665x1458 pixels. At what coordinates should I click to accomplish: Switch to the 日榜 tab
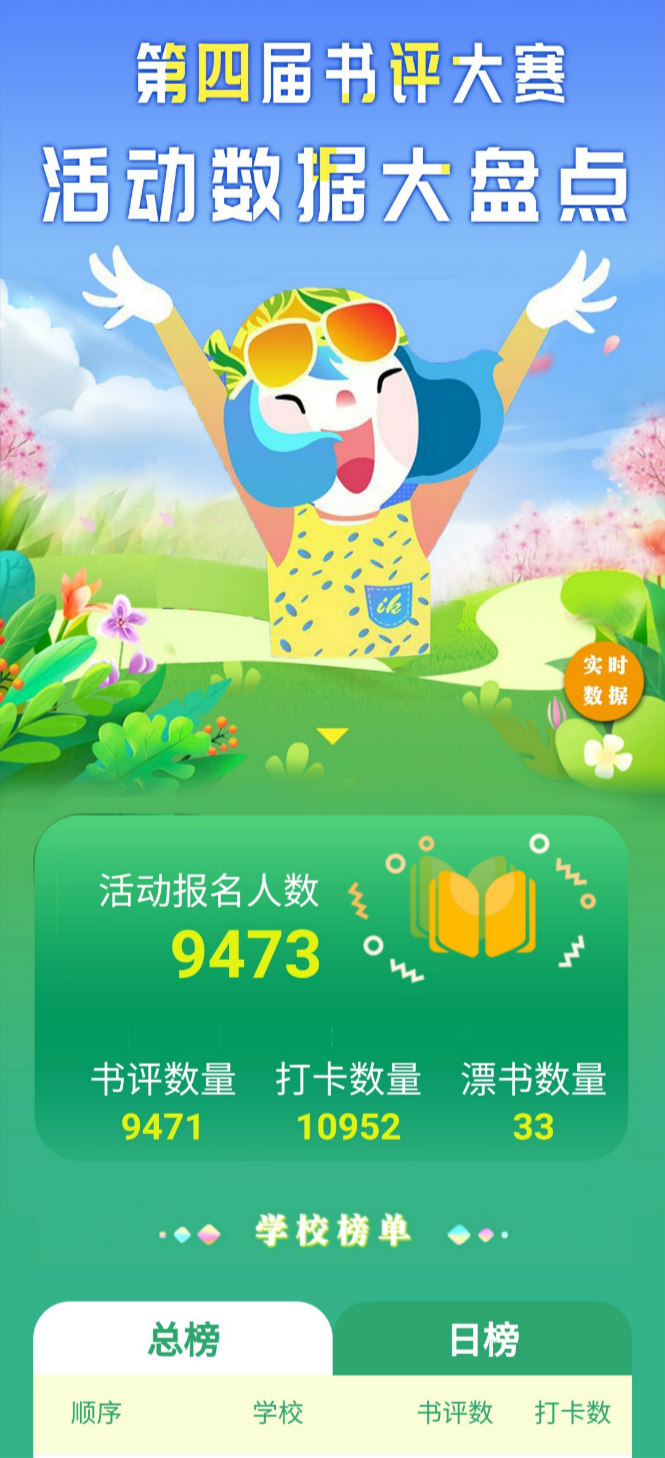click(484, 1340)
